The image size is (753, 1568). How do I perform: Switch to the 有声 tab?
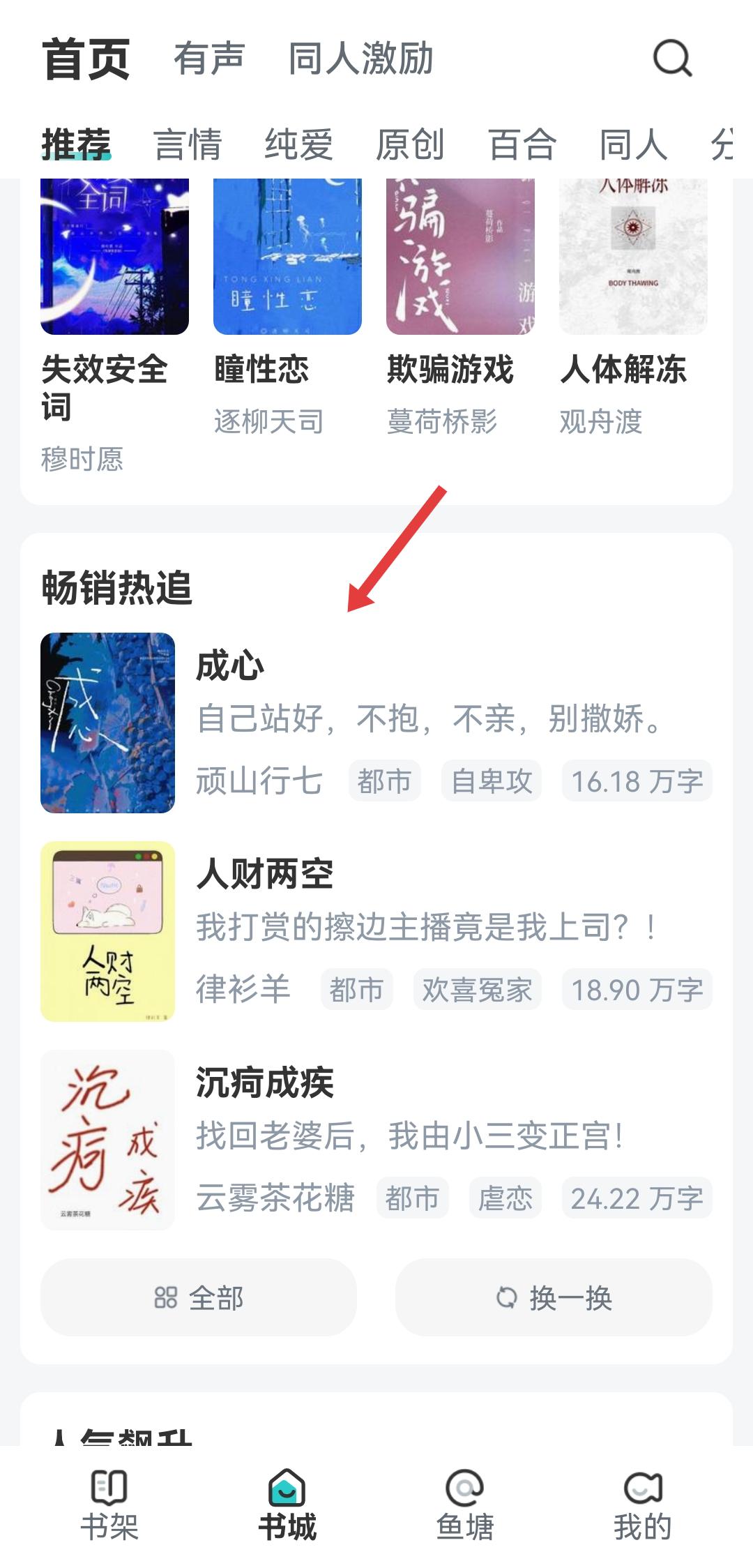click(x=209, y=58)
